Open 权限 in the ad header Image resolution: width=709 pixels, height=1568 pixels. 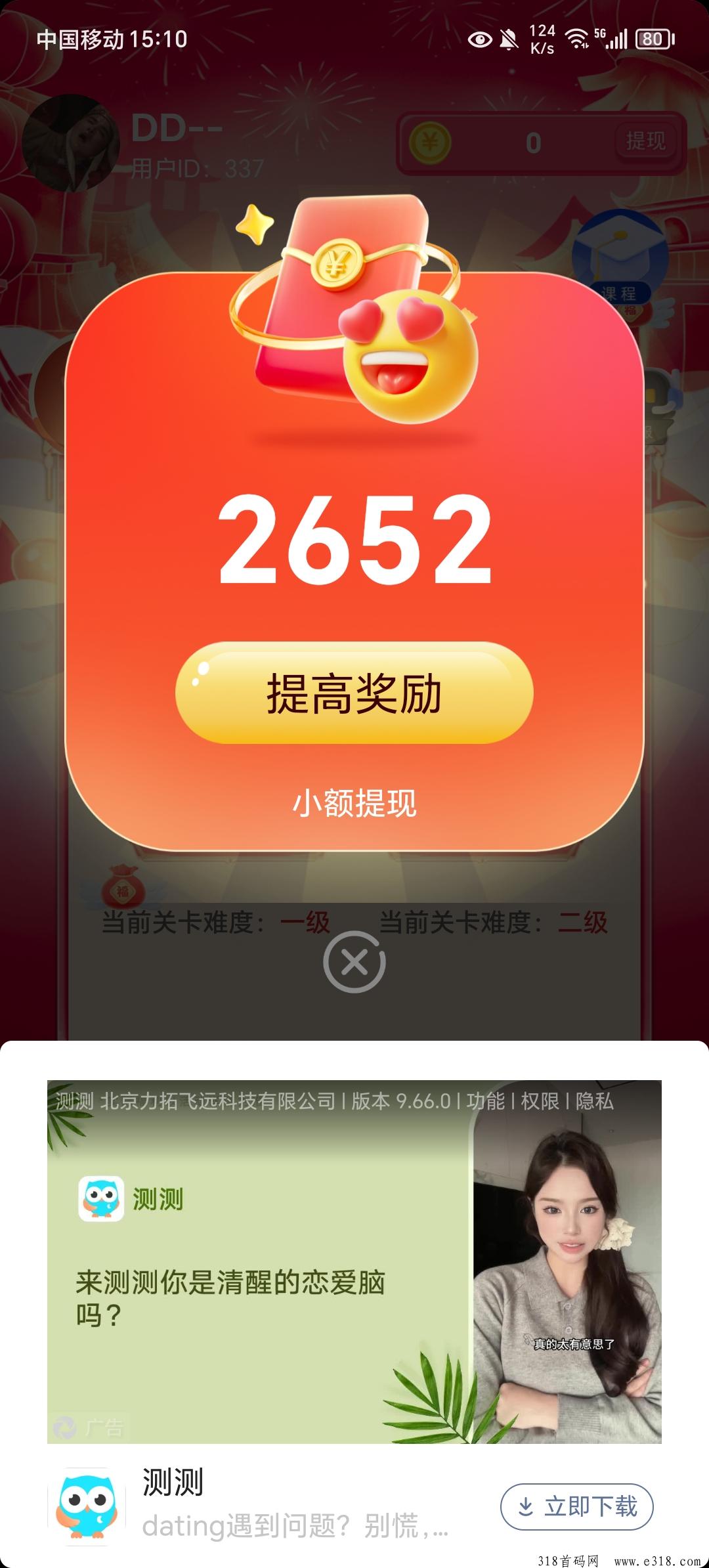coord(540,1101)
